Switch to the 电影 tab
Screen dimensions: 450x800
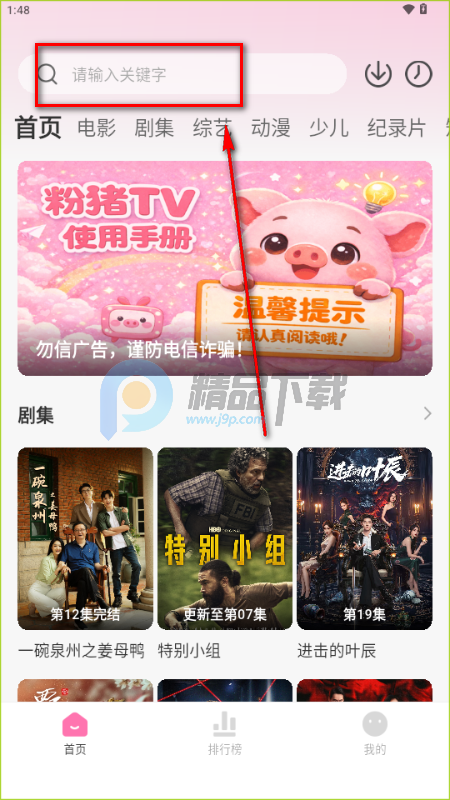point(96,128)
